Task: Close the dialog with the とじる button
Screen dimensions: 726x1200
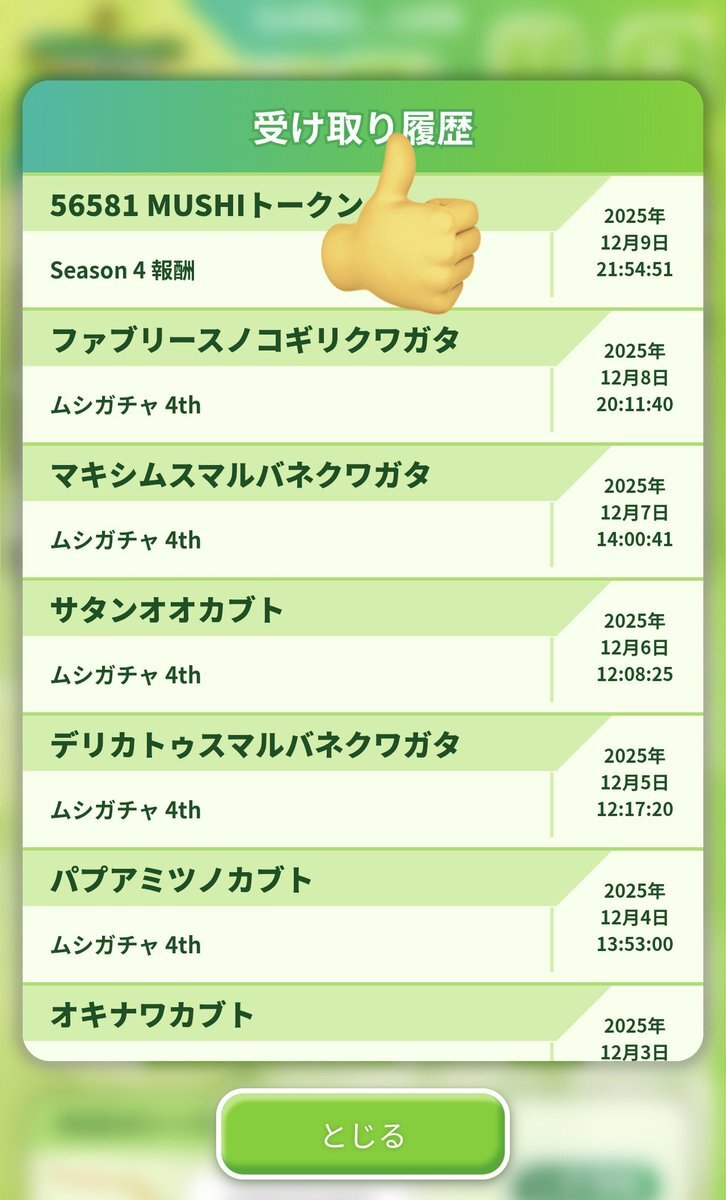Action: (363, 1134)
